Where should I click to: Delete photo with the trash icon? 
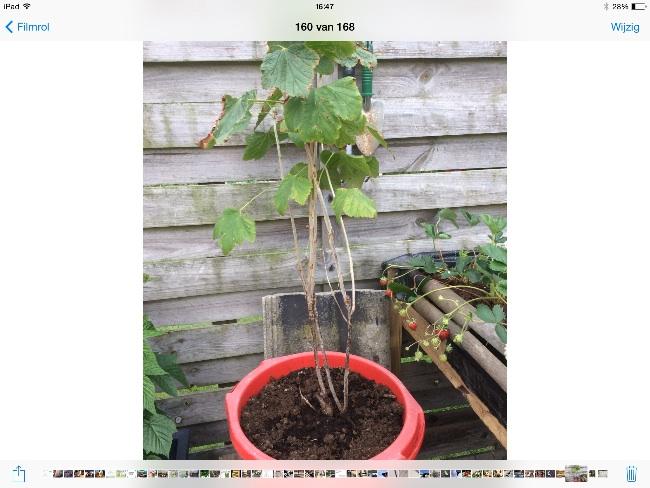pyautogui.click(x=631, y=473)
